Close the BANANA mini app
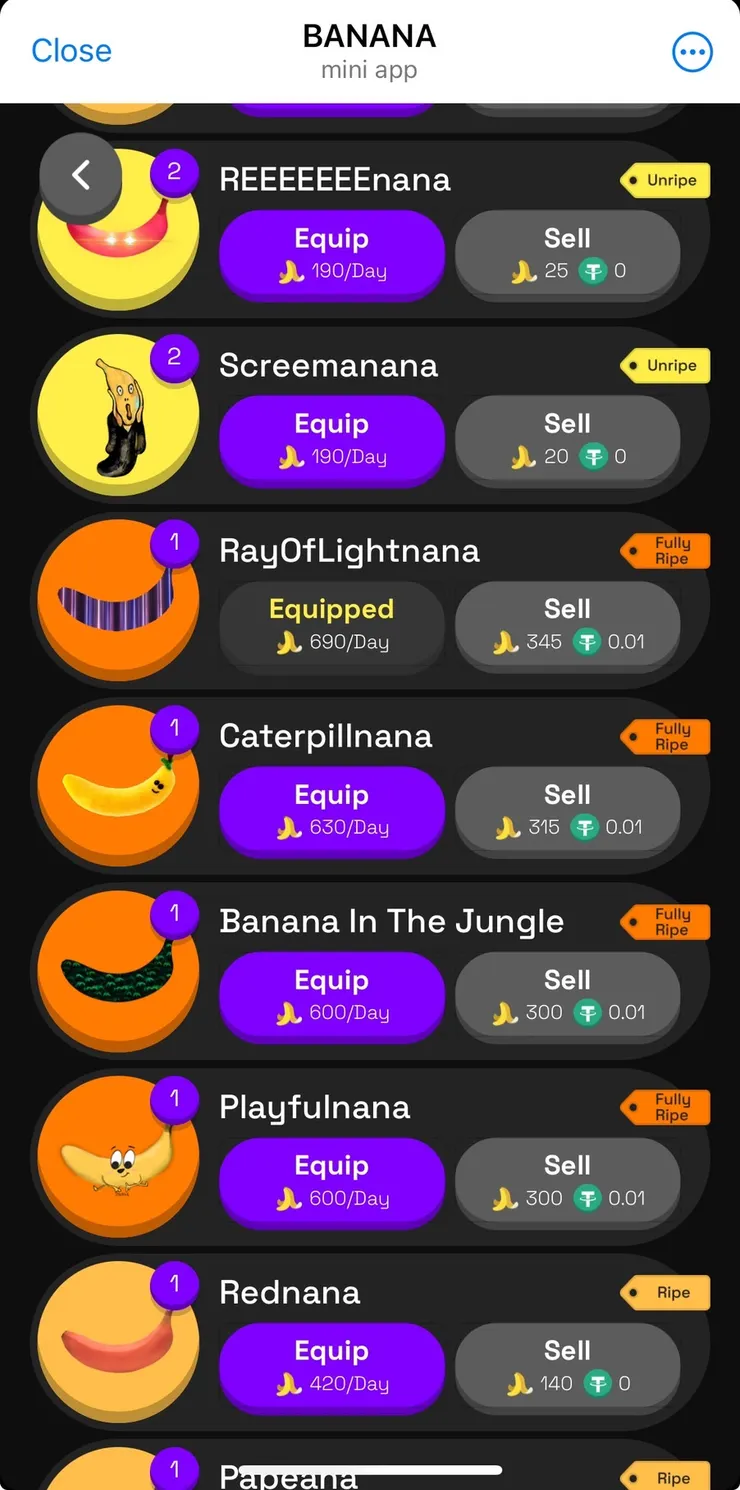The height and width of the screenshot is (1490, 740). (x=71, y=51)
